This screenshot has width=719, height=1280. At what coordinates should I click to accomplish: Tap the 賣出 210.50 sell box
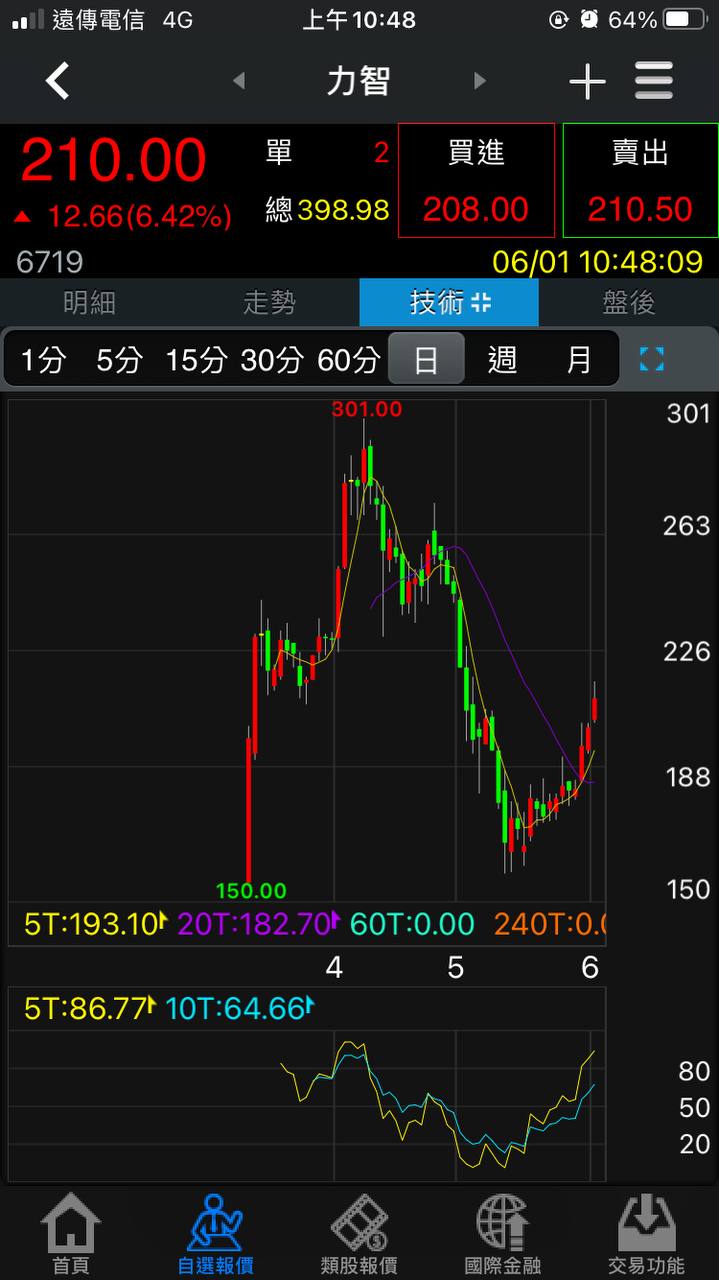tap(640, 181)
